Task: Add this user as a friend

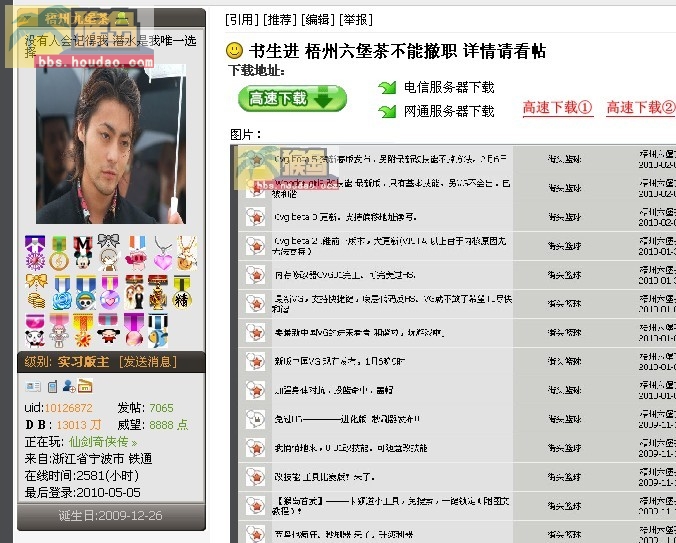Action: click(x=68, y=386)
